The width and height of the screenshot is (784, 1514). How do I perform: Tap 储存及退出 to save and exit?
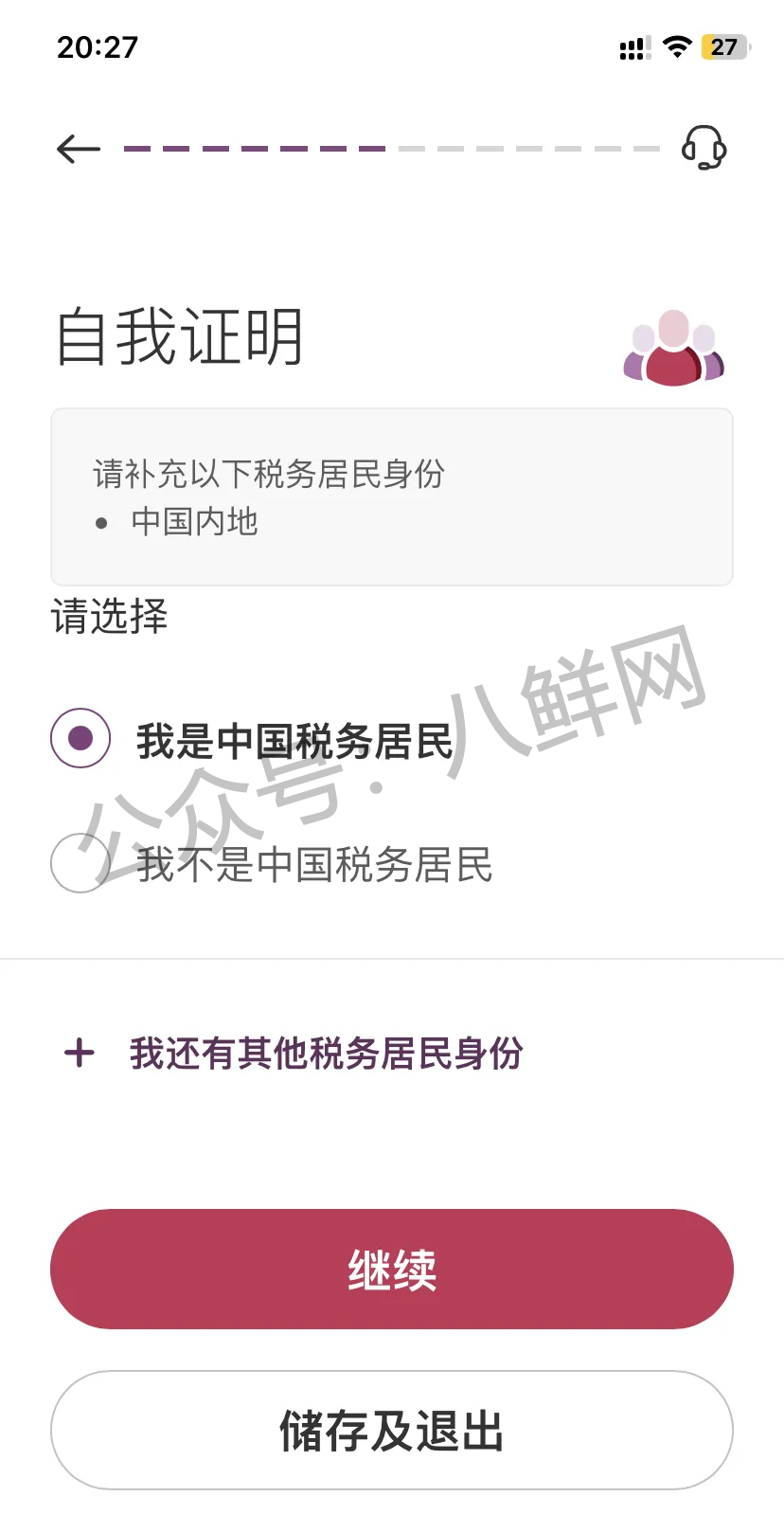391,1431
